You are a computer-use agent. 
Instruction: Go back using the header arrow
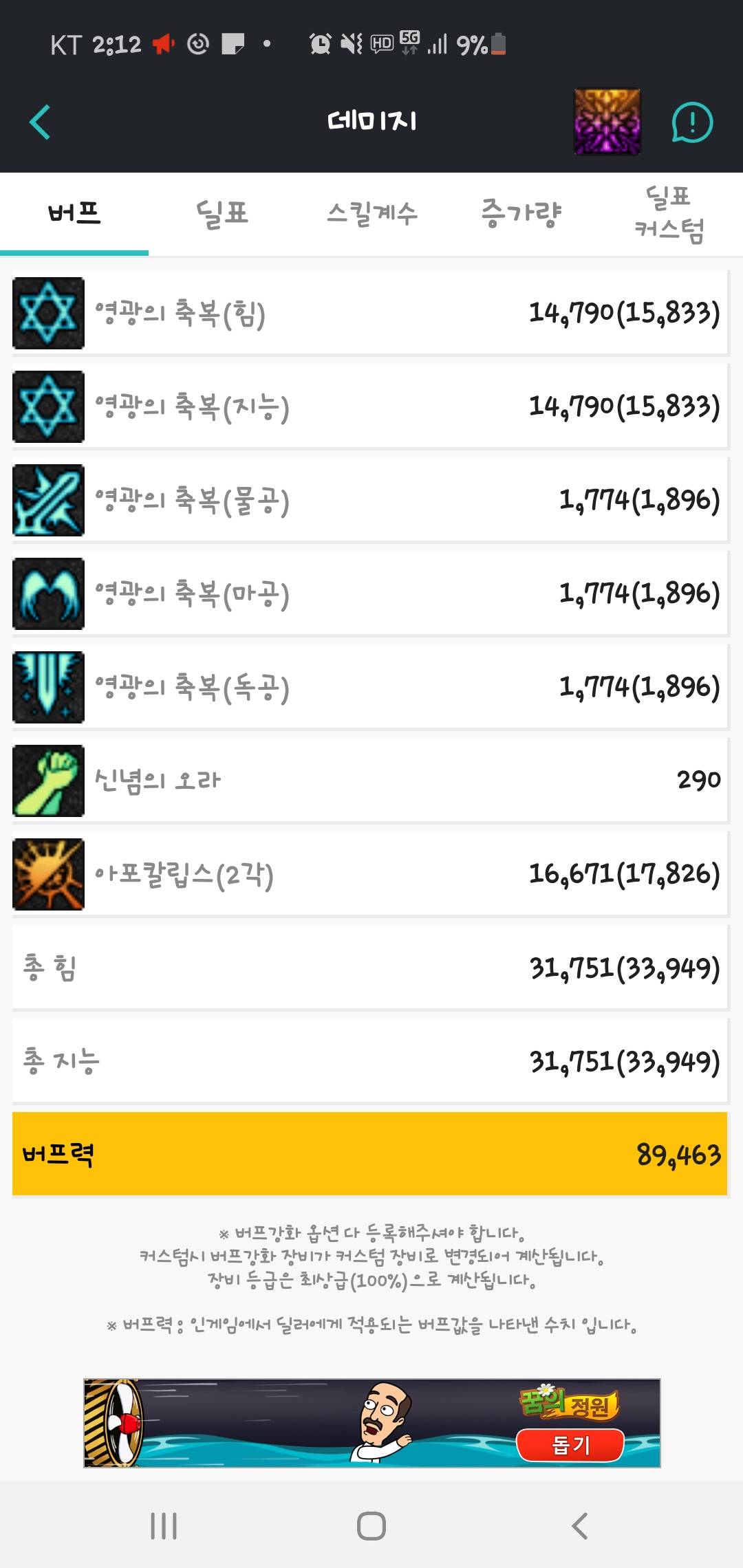[x=40, y=122]
